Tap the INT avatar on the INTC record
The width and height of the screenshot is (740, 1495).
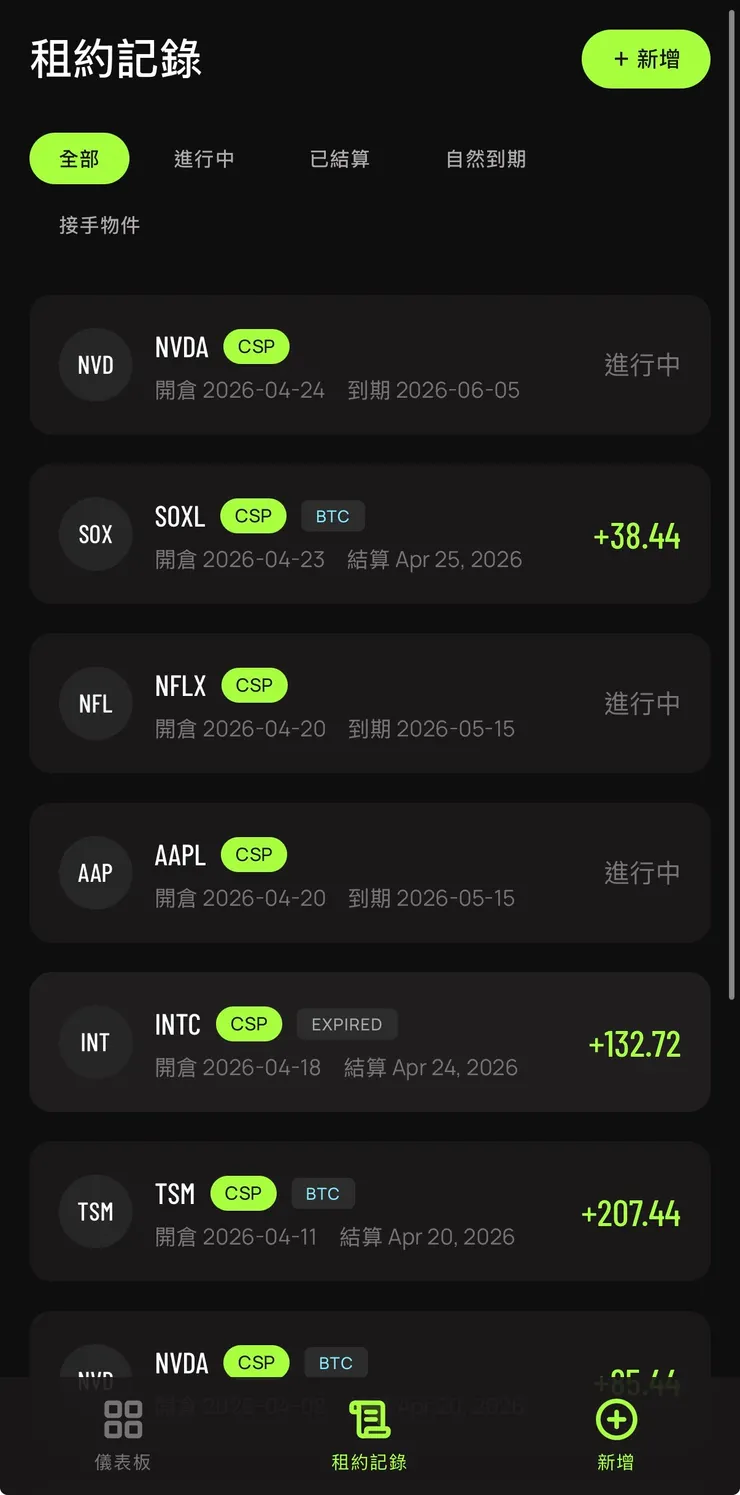pyautogui.click(x=95, y=1042)
